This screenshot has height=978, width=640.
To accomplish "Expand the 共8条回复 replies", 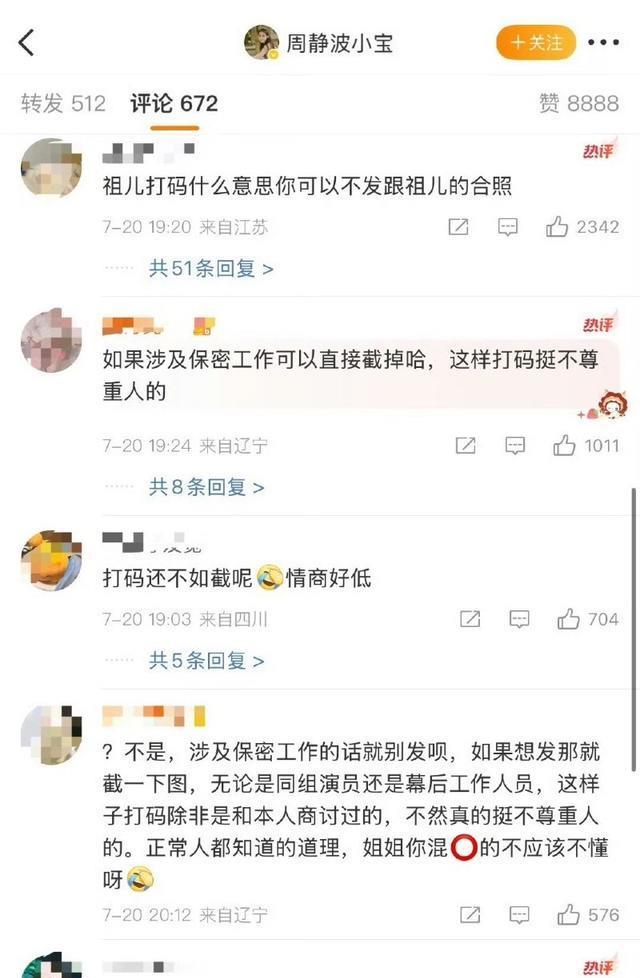I will click(207, 487).
